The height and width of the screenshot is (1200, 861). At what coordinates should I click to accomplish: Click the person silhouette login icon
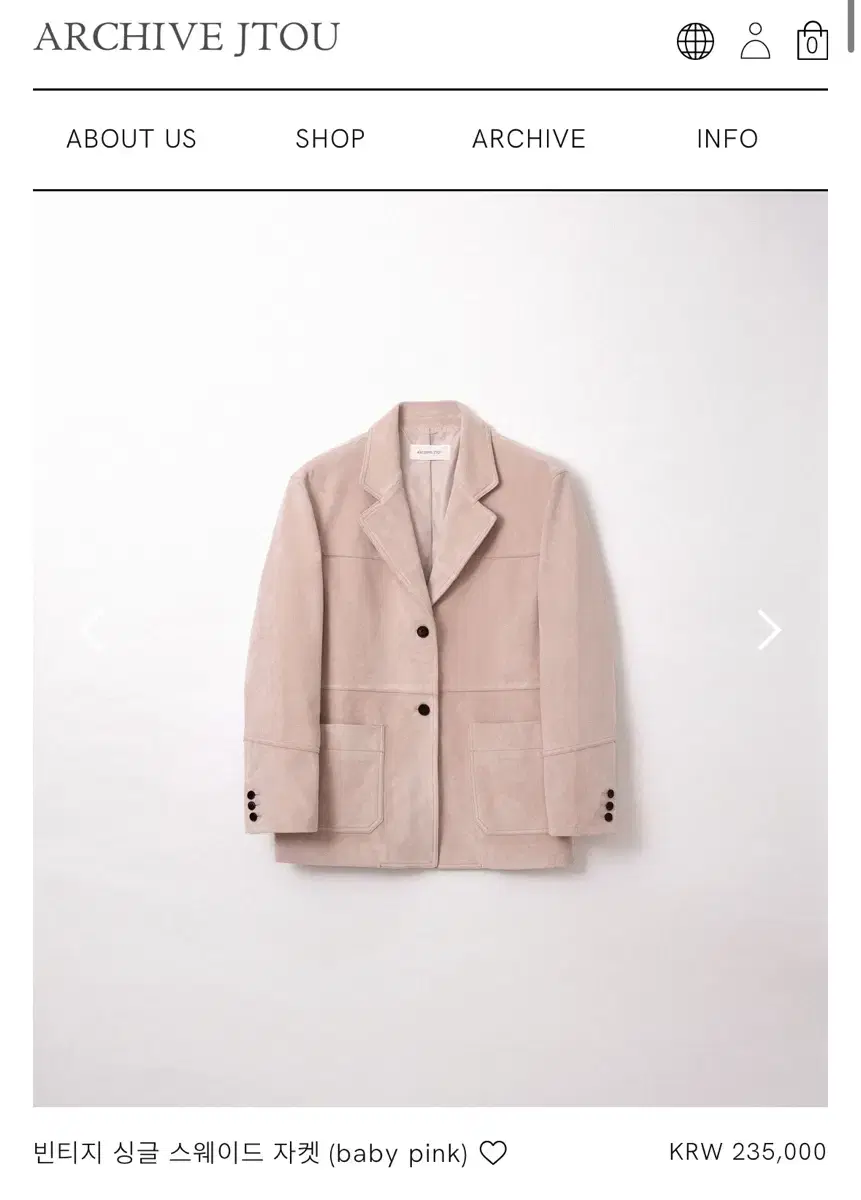(x=755, y=42)
